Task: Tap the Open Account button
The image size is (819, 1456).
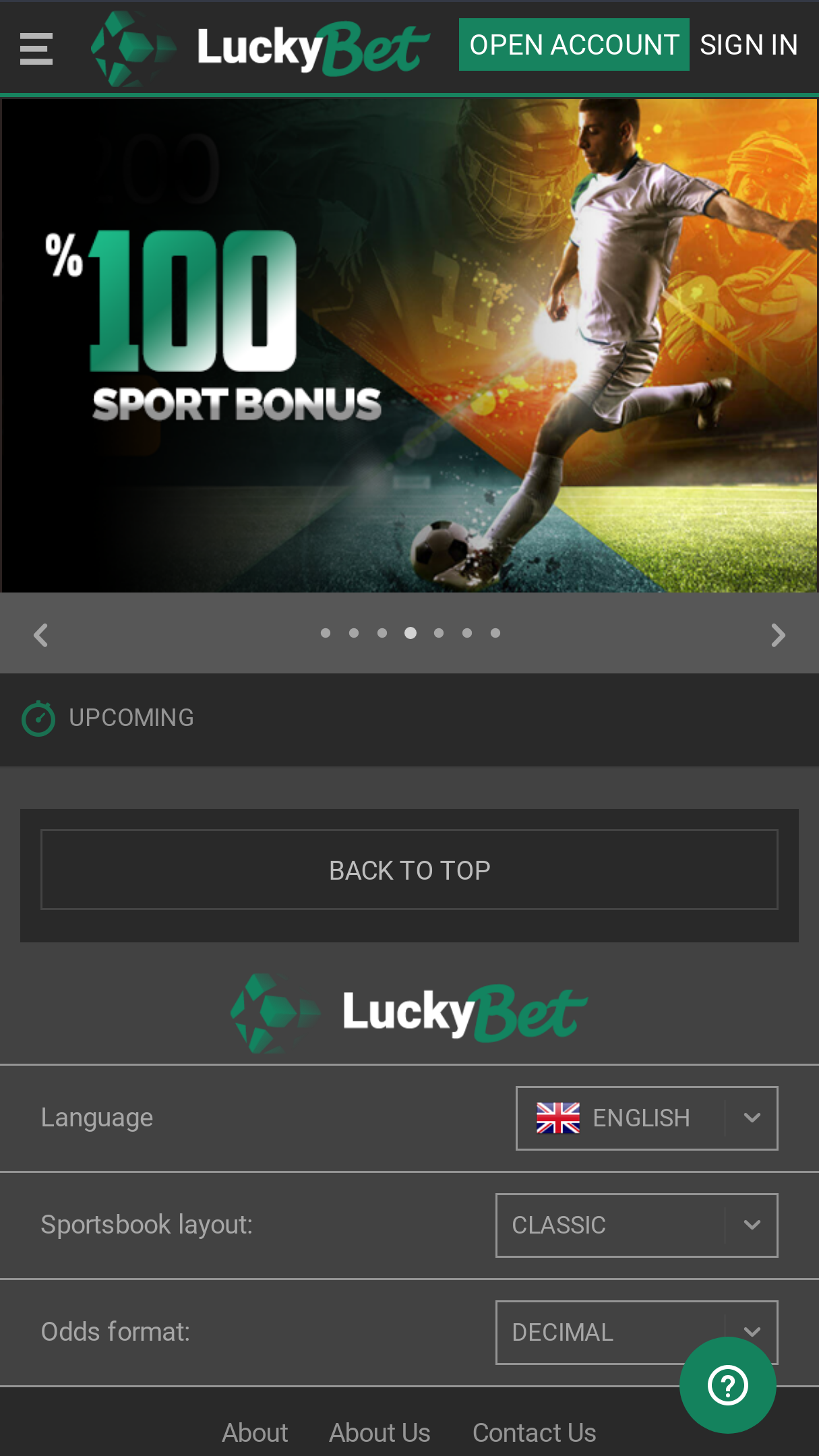Action: point(574,44)
